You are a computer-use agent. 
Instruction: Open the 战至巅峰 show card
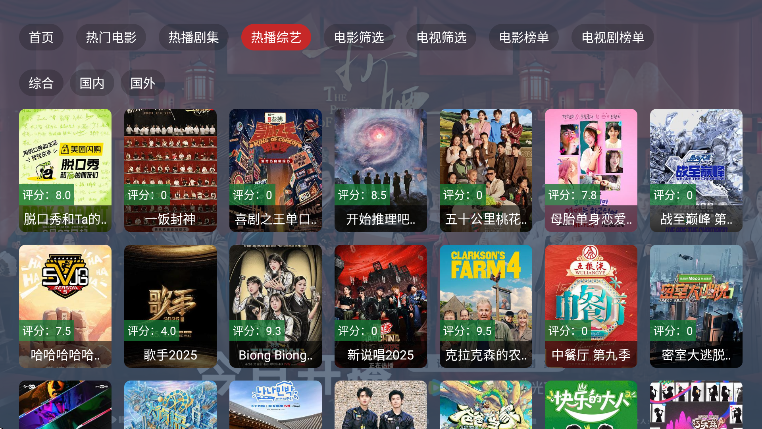[x=696, y=170]
